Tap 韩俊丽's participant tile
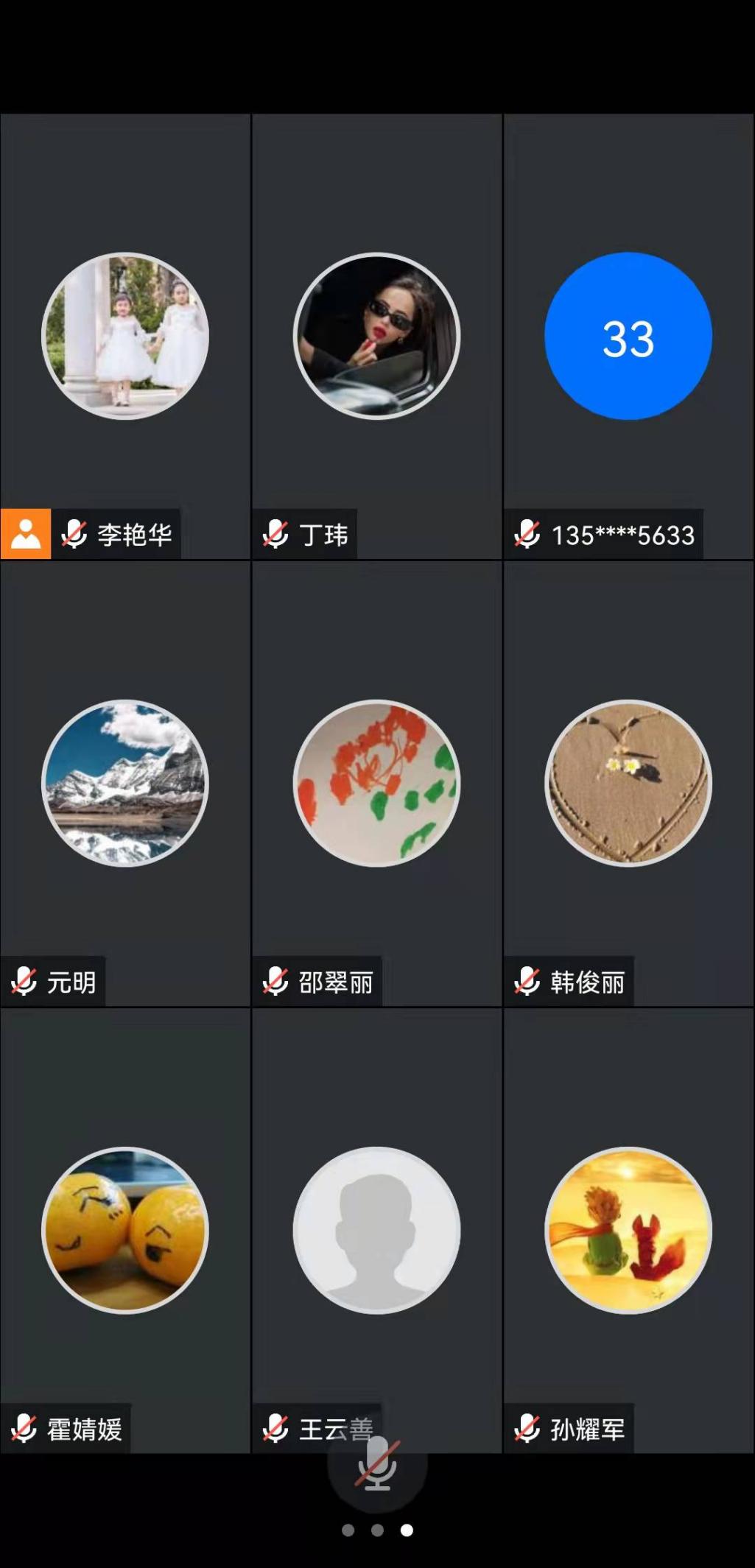Image resolution: width=755 pixels, height=1568 pixels. 628,783
